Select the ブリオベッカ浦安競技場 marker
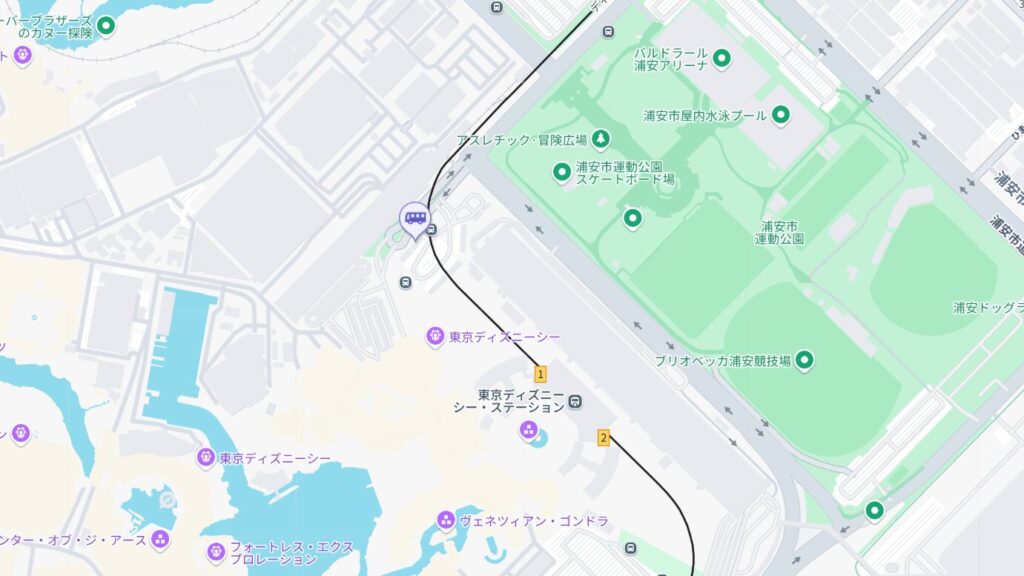 tap(803, 360)
